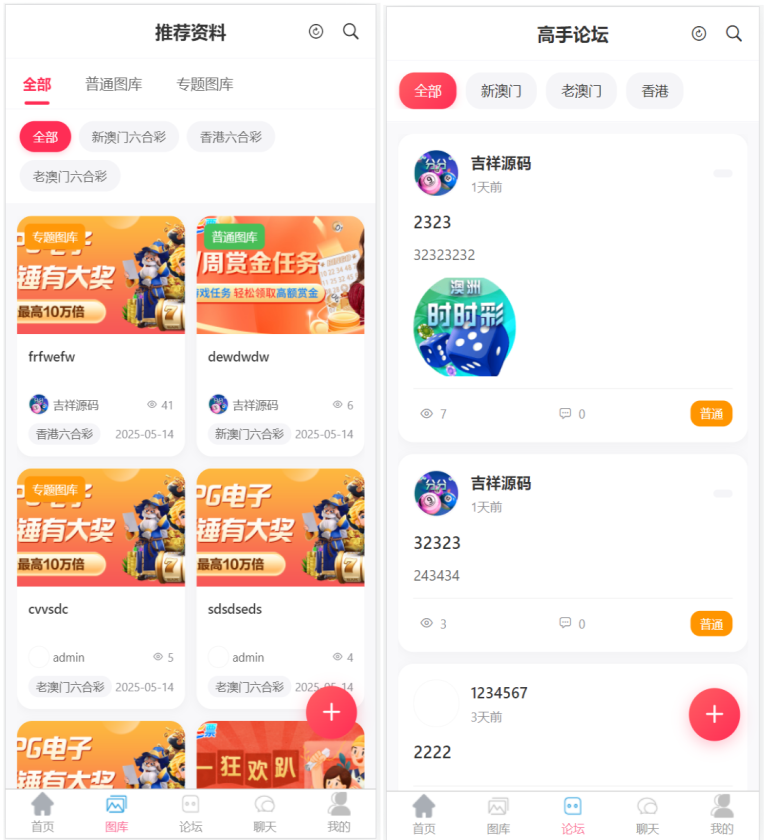This screenshot has height=840, width=768.
Task: Click the search magnifier on 推荐资料 page
Action: click(x=350, y=31)
